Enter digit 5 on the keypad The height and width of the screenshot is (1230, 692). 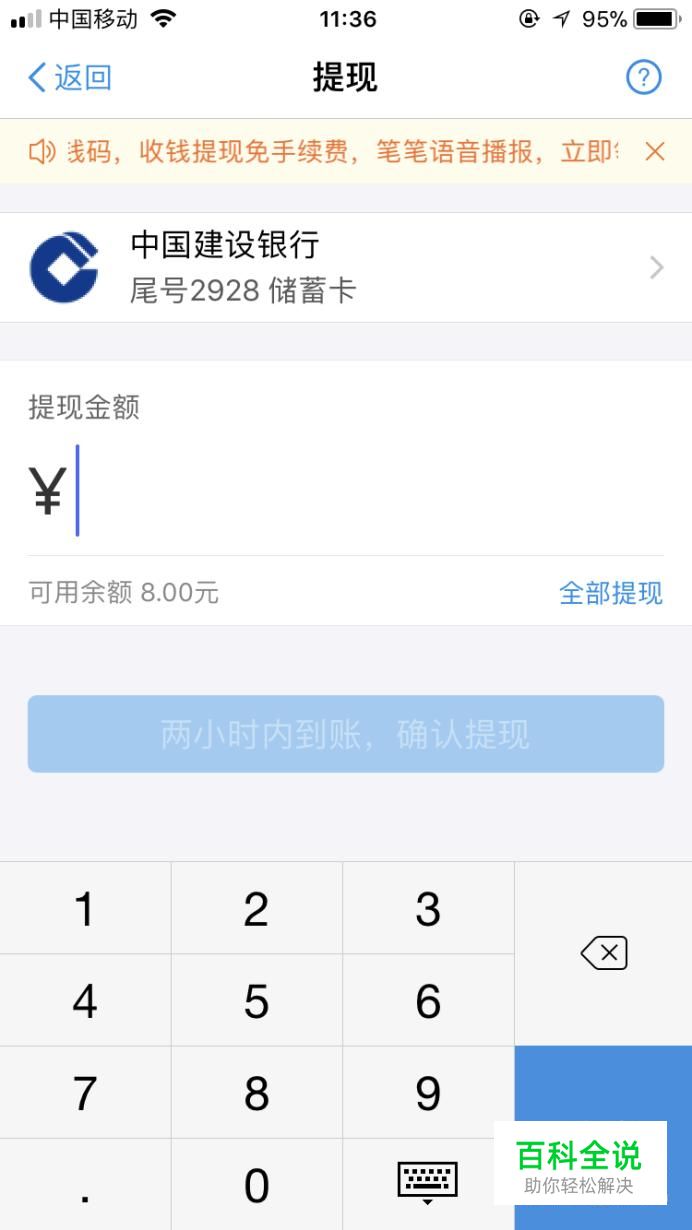257,1000
